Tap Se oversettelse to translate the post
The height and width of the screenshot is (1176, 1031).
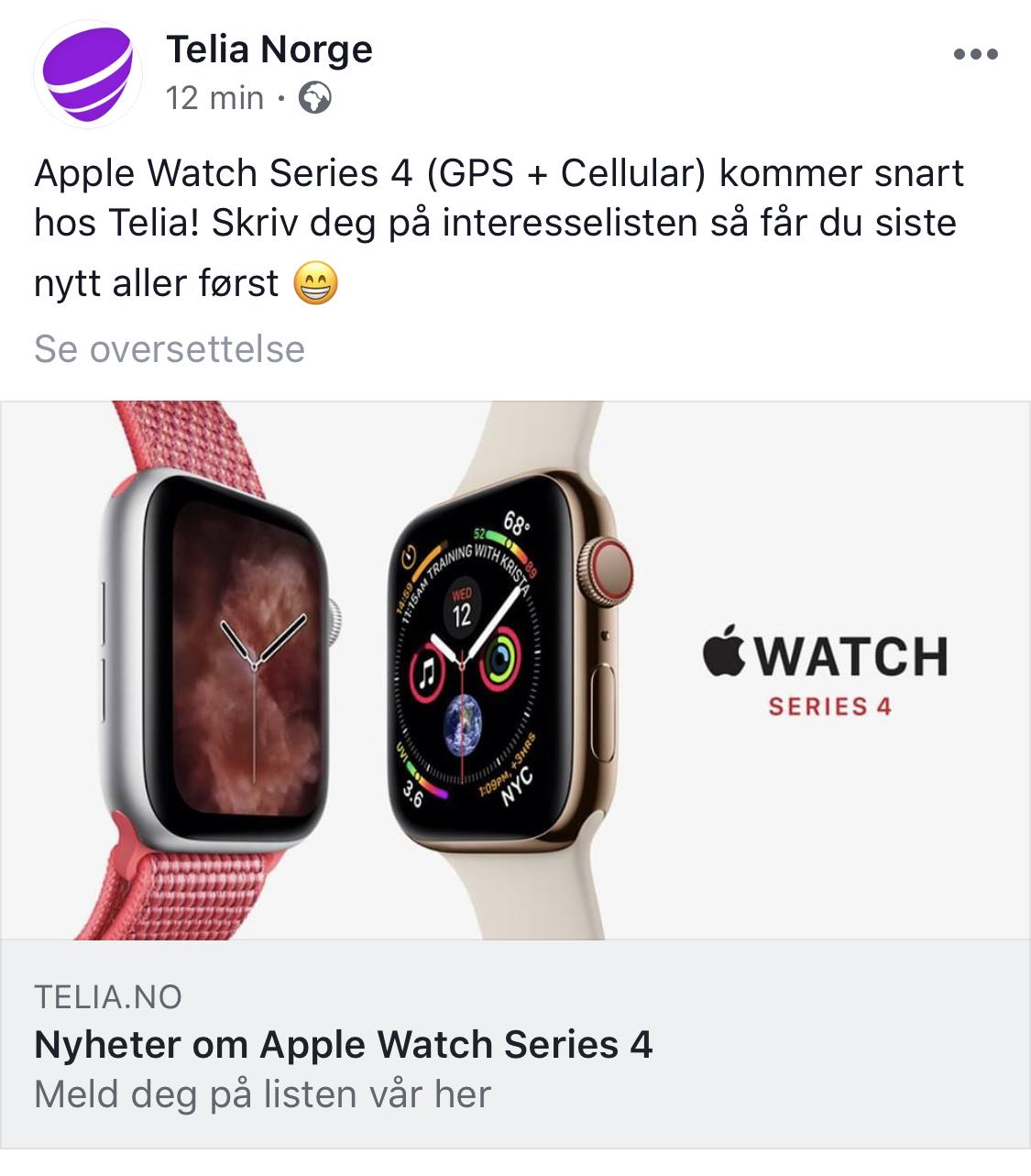(170, 349)
